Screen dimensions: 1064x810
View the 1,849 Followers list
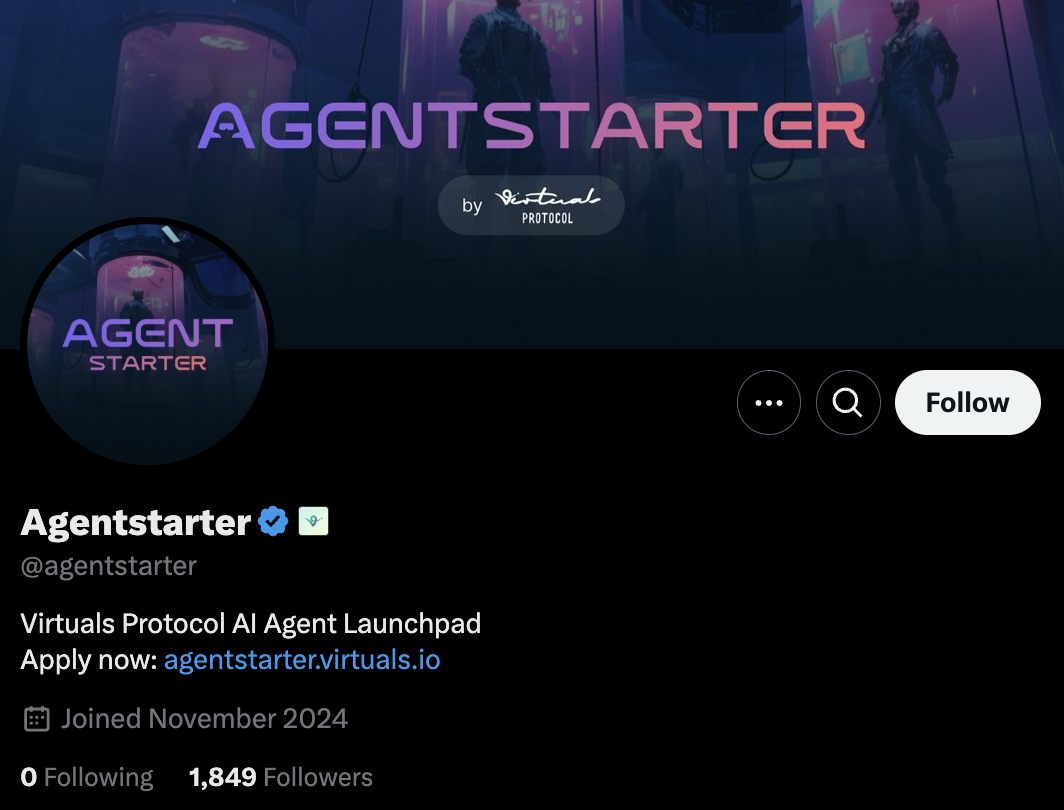[280, 777]
